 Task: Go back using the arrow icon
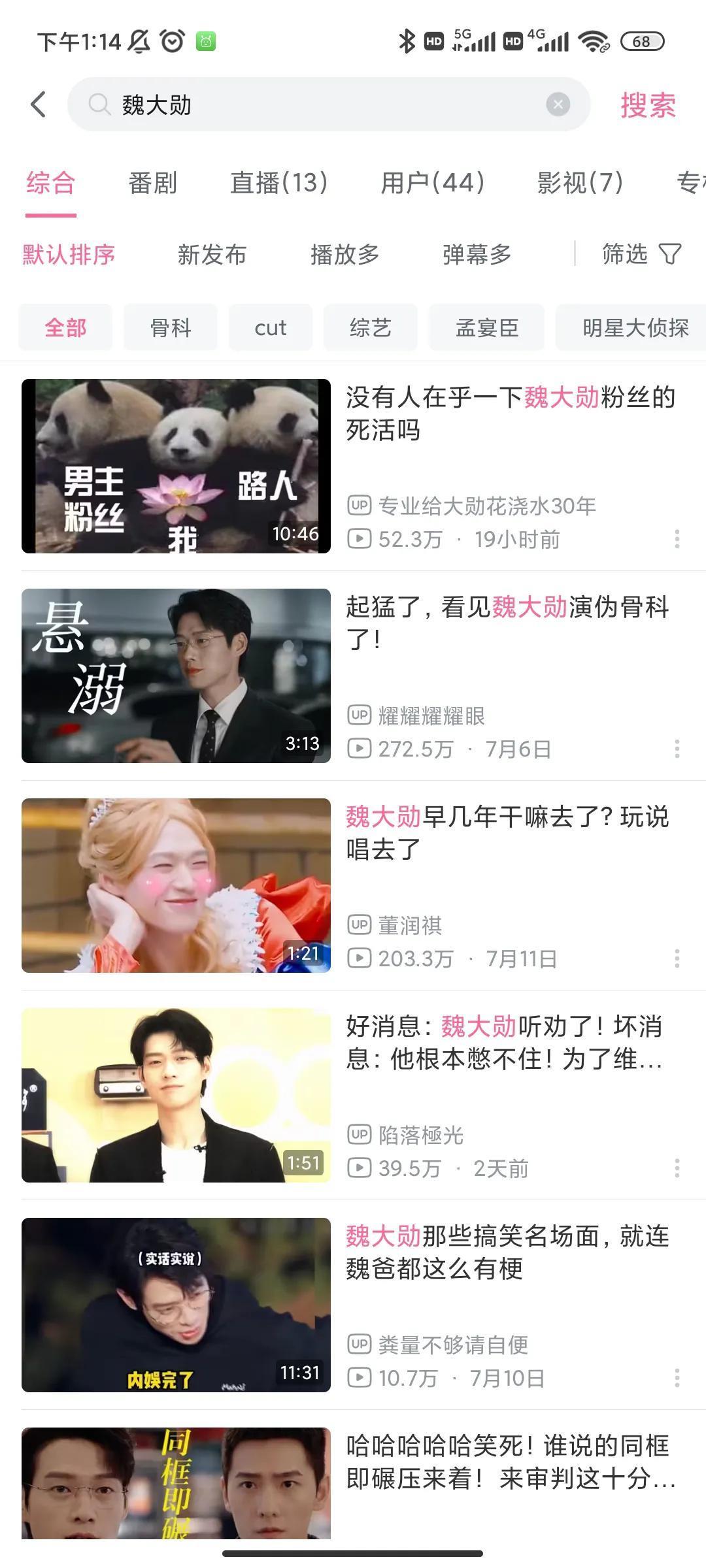click(39, 105)
